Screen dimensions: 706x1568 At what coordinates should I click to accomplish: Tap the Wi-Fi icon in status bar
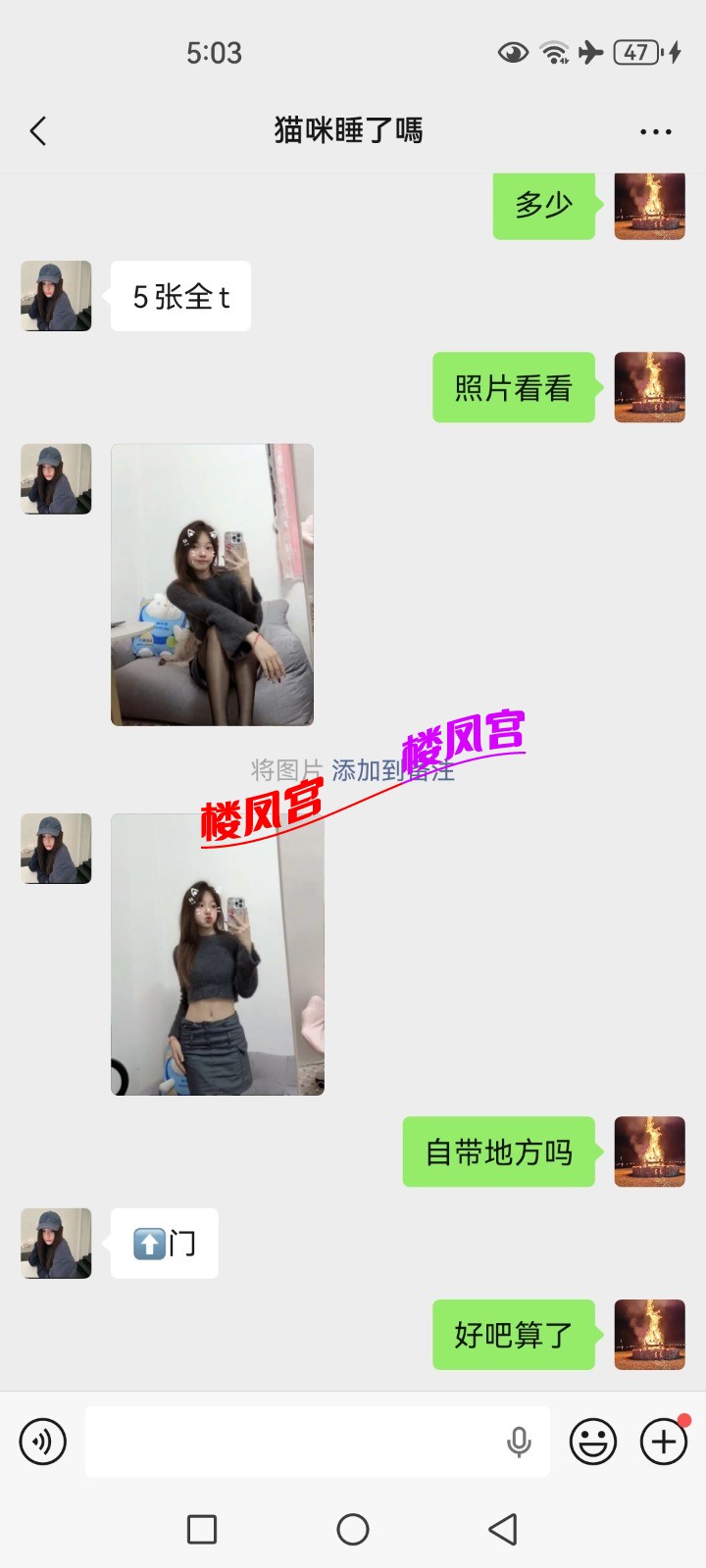click(x=554, y=53)
